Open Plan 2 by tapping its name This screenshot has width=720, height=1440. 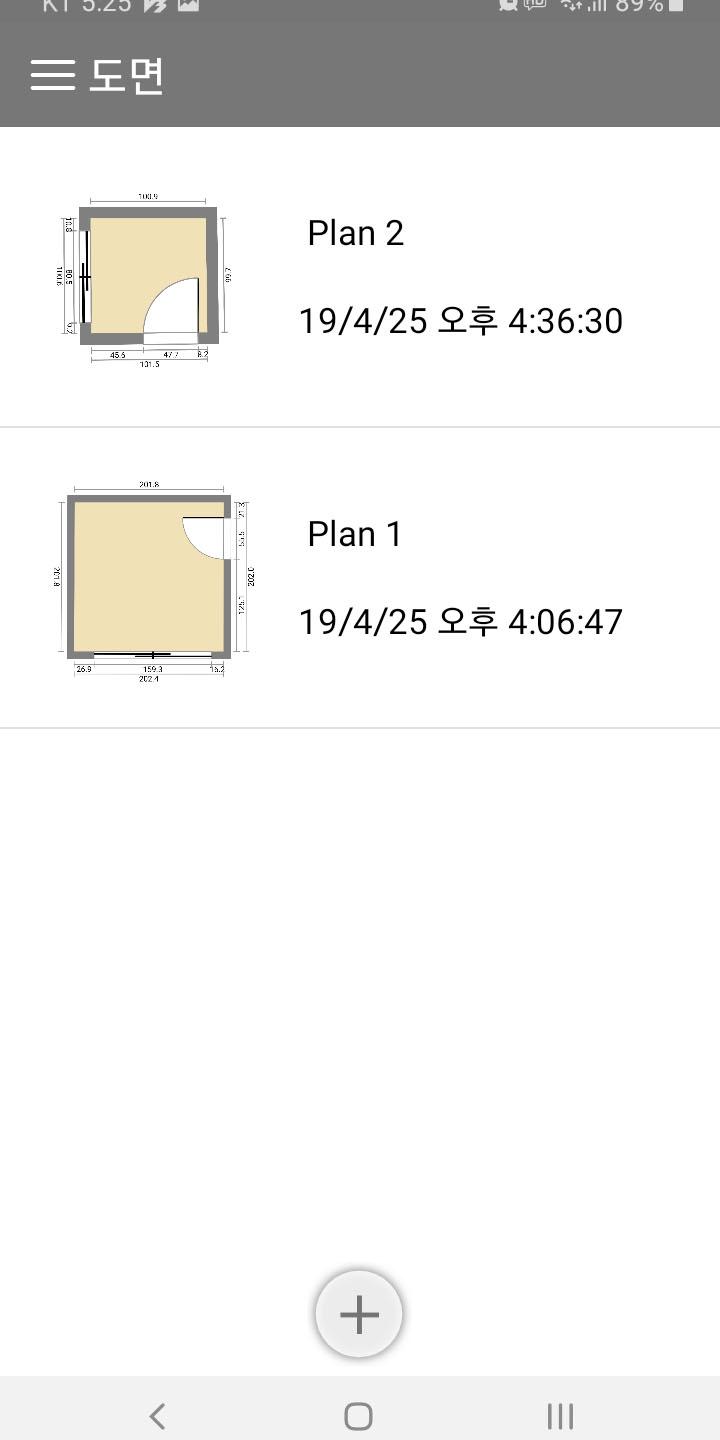click(x=355, y=232)
